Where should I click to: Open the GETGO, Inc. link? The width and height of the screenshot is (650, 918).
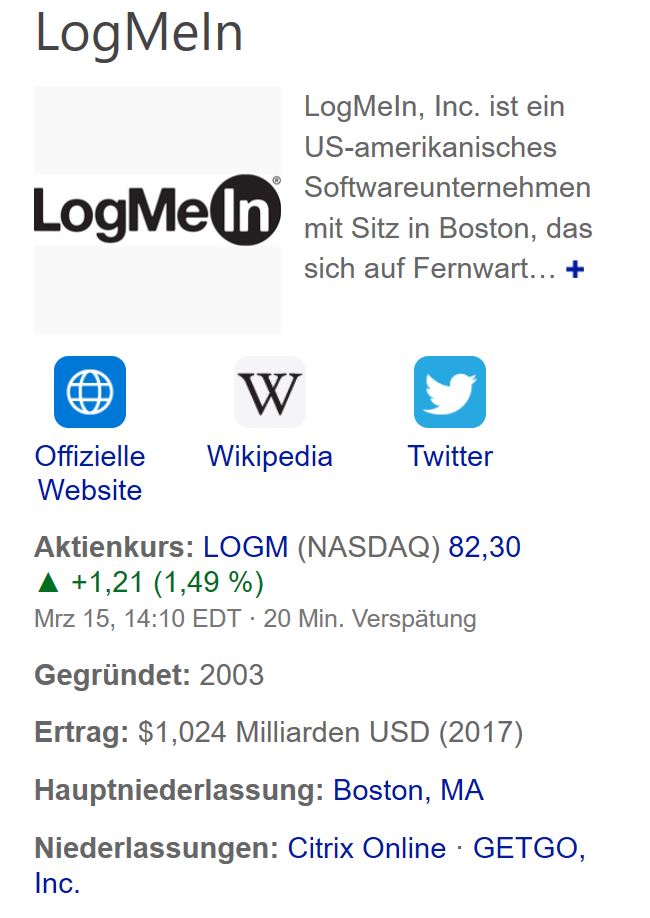click(528, 848)
